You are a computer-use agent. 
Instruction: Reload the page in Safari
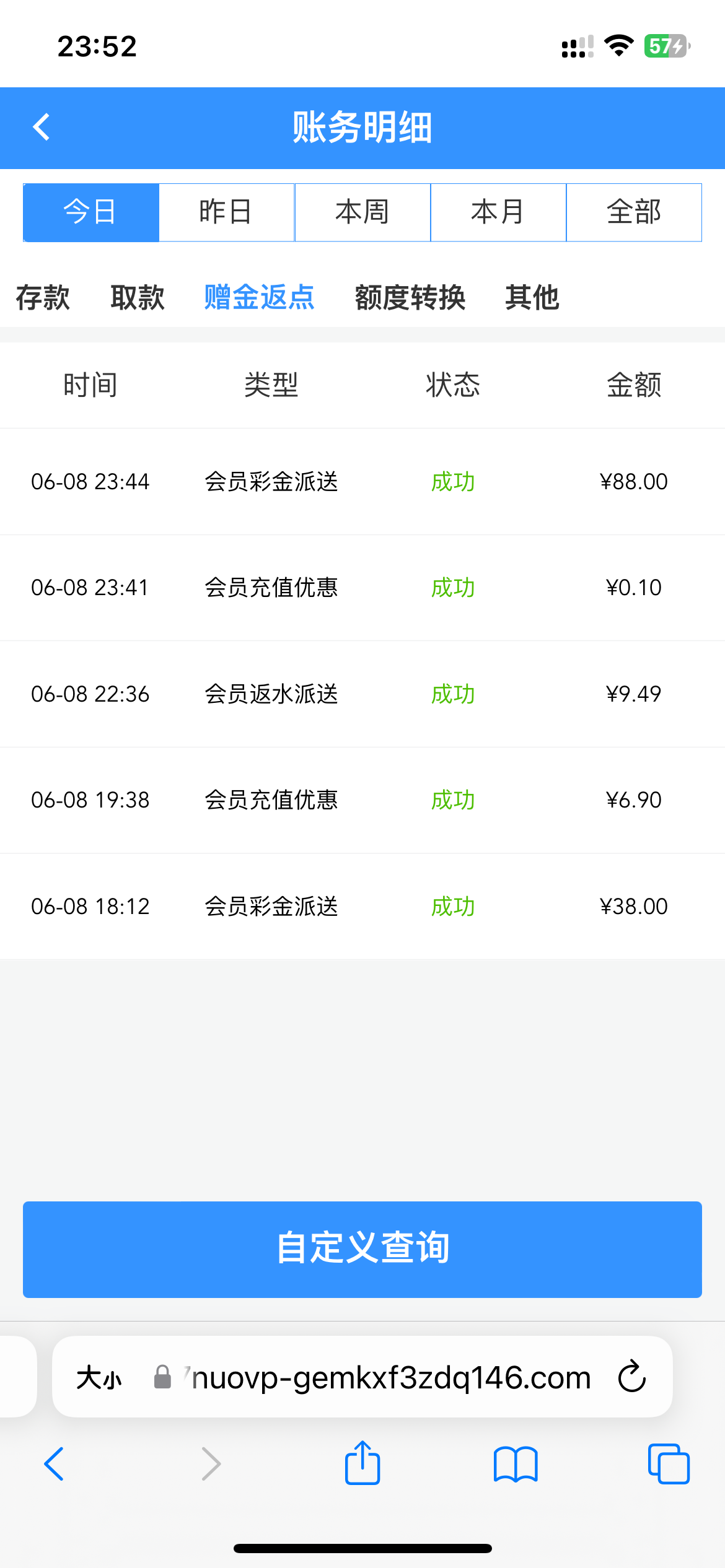[x=632, y=1377]
